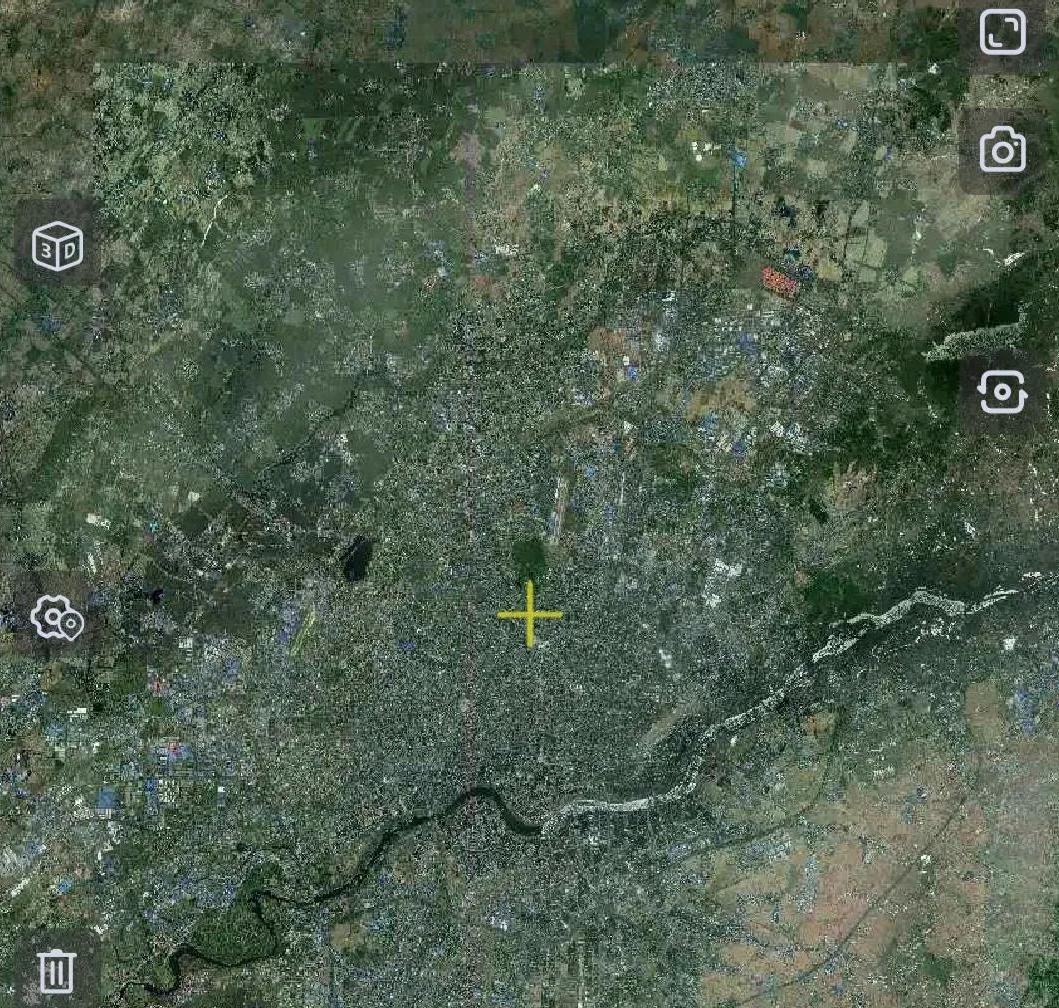Open location settings gear icon
Viewport: 1059px width, 1008px height.
pos(56,619)
